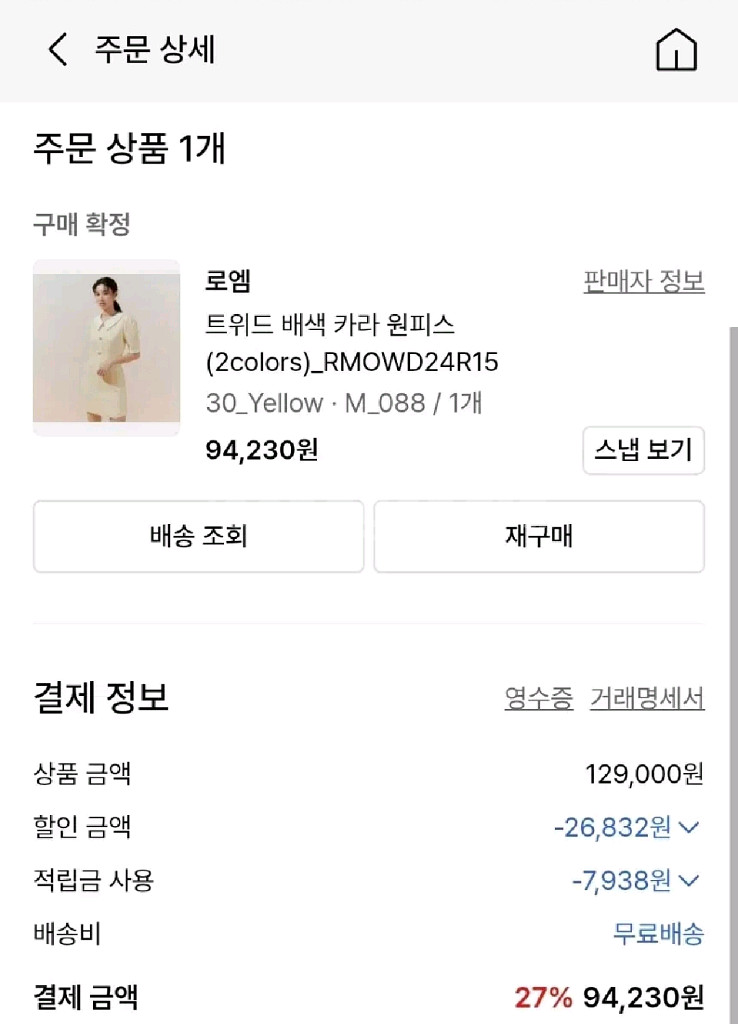This screenshot has width=738, height=1024.
Task: Tap 배송 조회 to track delivery
Action: click(198, 536)
